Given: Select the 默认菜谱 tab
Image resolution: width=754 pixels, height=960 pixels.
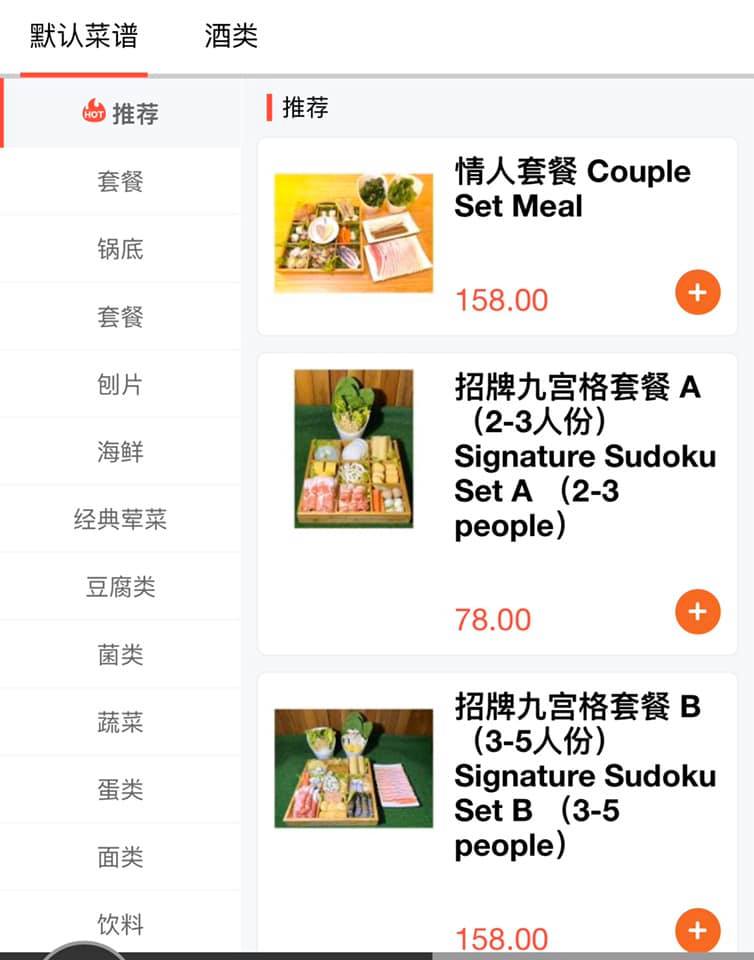Looking at the screenshot, I should pos(83,37).
